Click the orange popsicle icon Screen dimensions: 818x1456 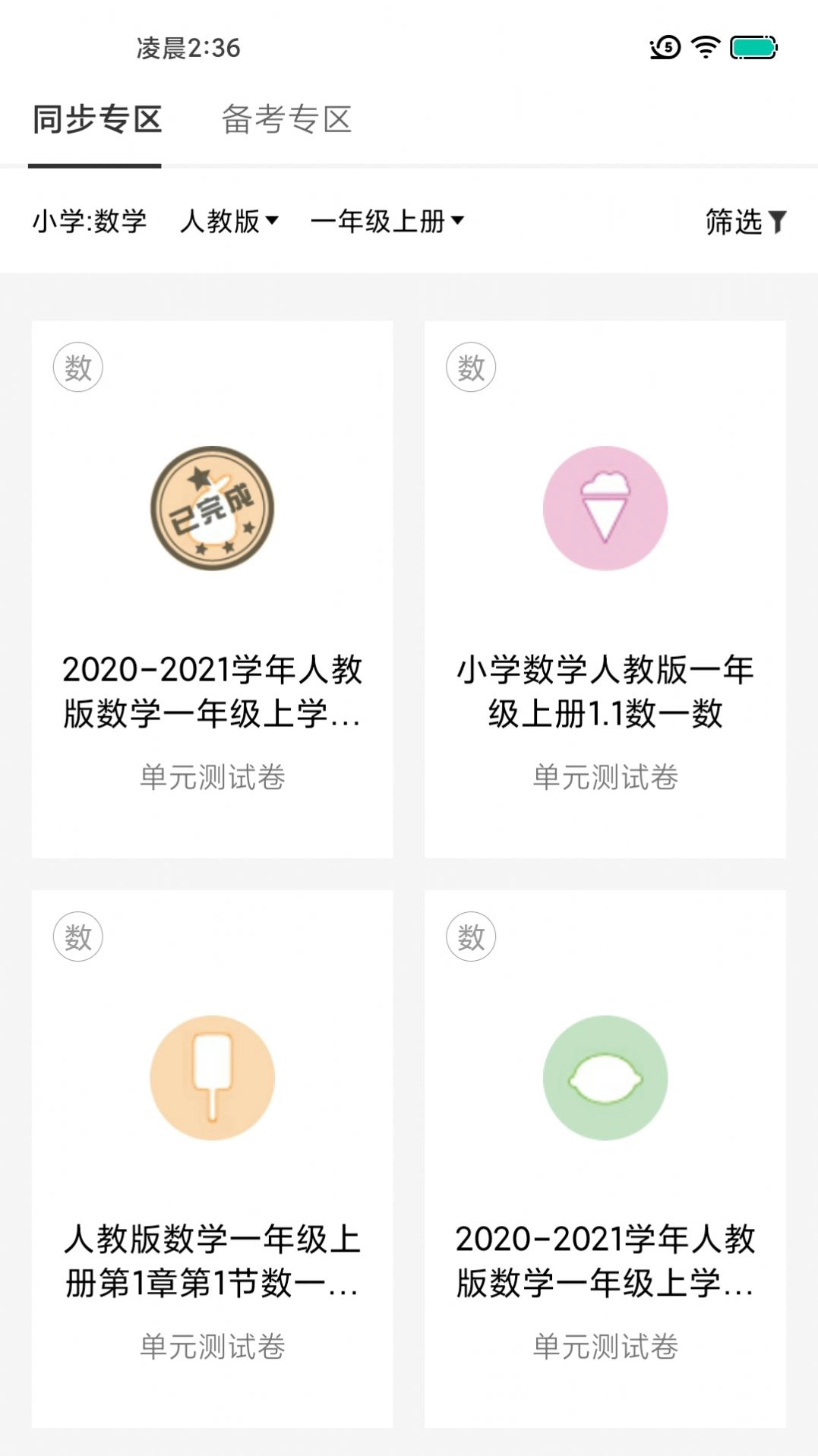click(x=212, y=1079)
